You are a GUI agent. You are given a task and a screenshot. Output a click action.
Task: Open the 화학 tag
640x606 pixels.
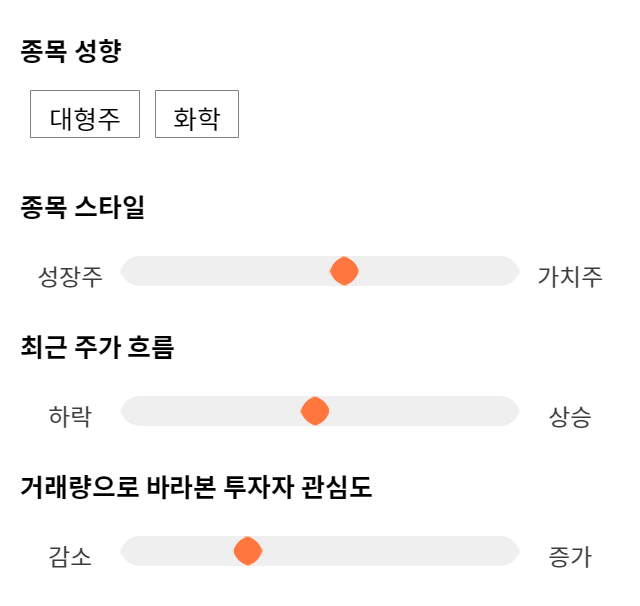tap(197, 114)
